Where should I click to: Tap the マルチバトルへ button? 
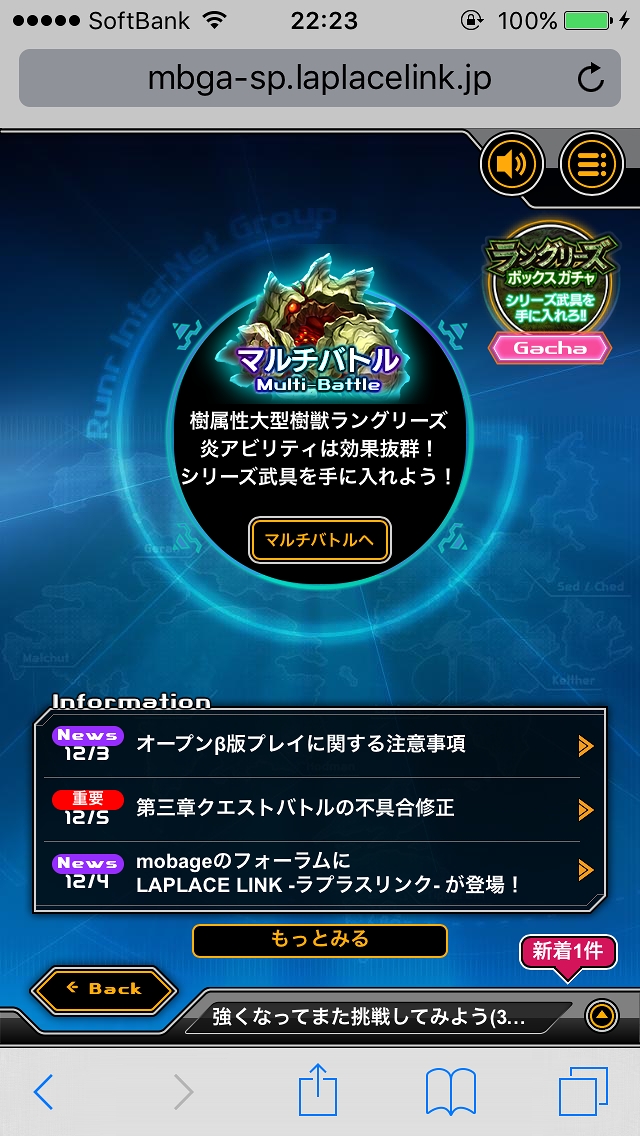pos(320,540)
